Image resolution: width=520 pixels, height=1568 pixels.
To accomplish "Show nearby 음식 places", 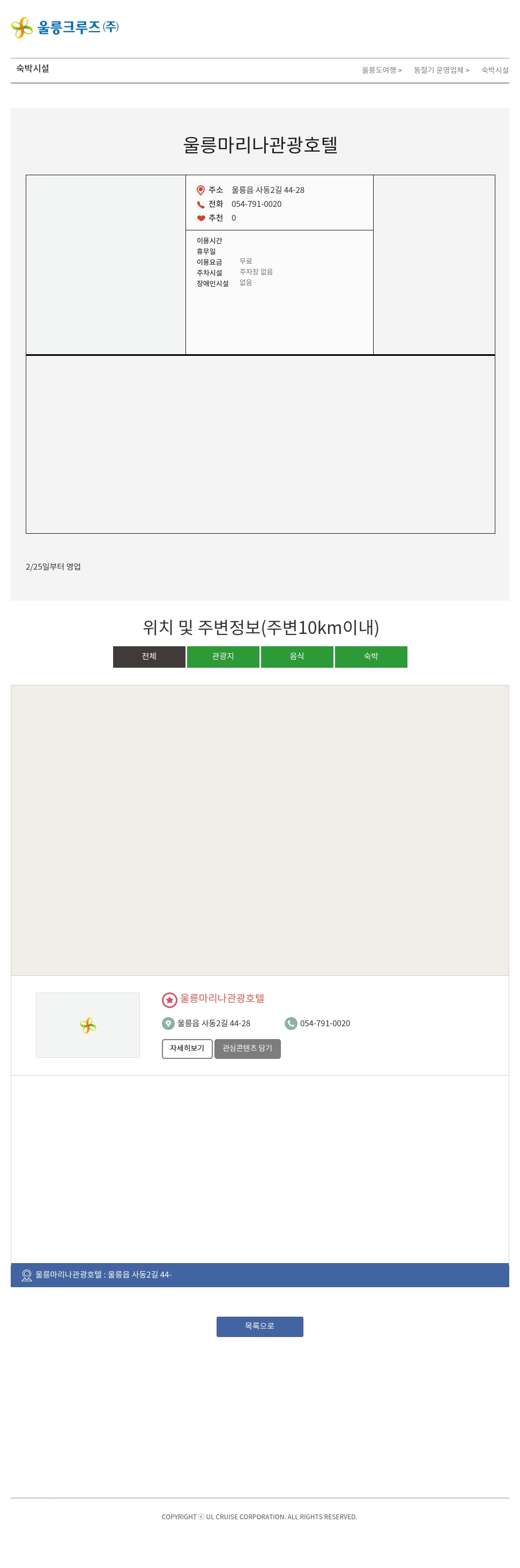I will coord(297,656).
